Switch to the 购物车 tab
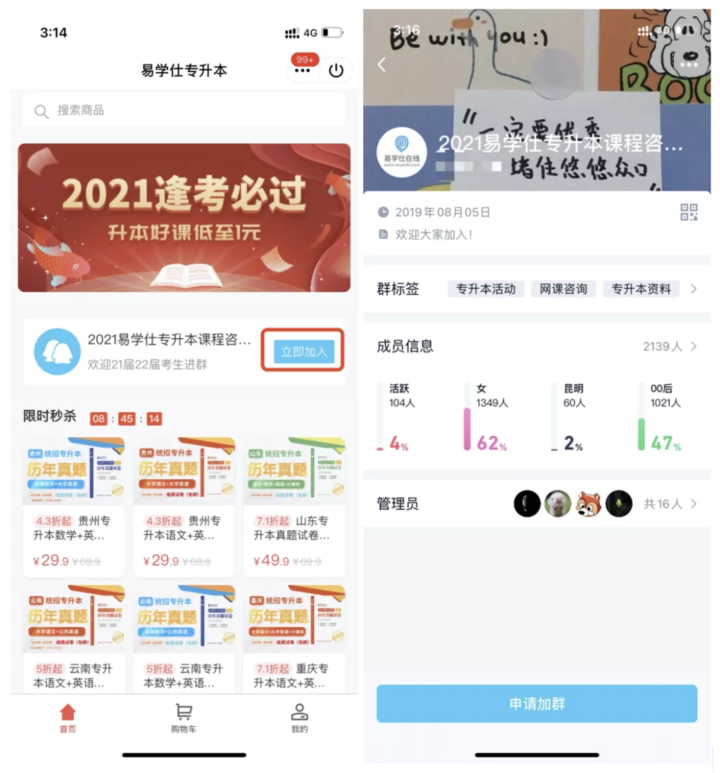 184,718
